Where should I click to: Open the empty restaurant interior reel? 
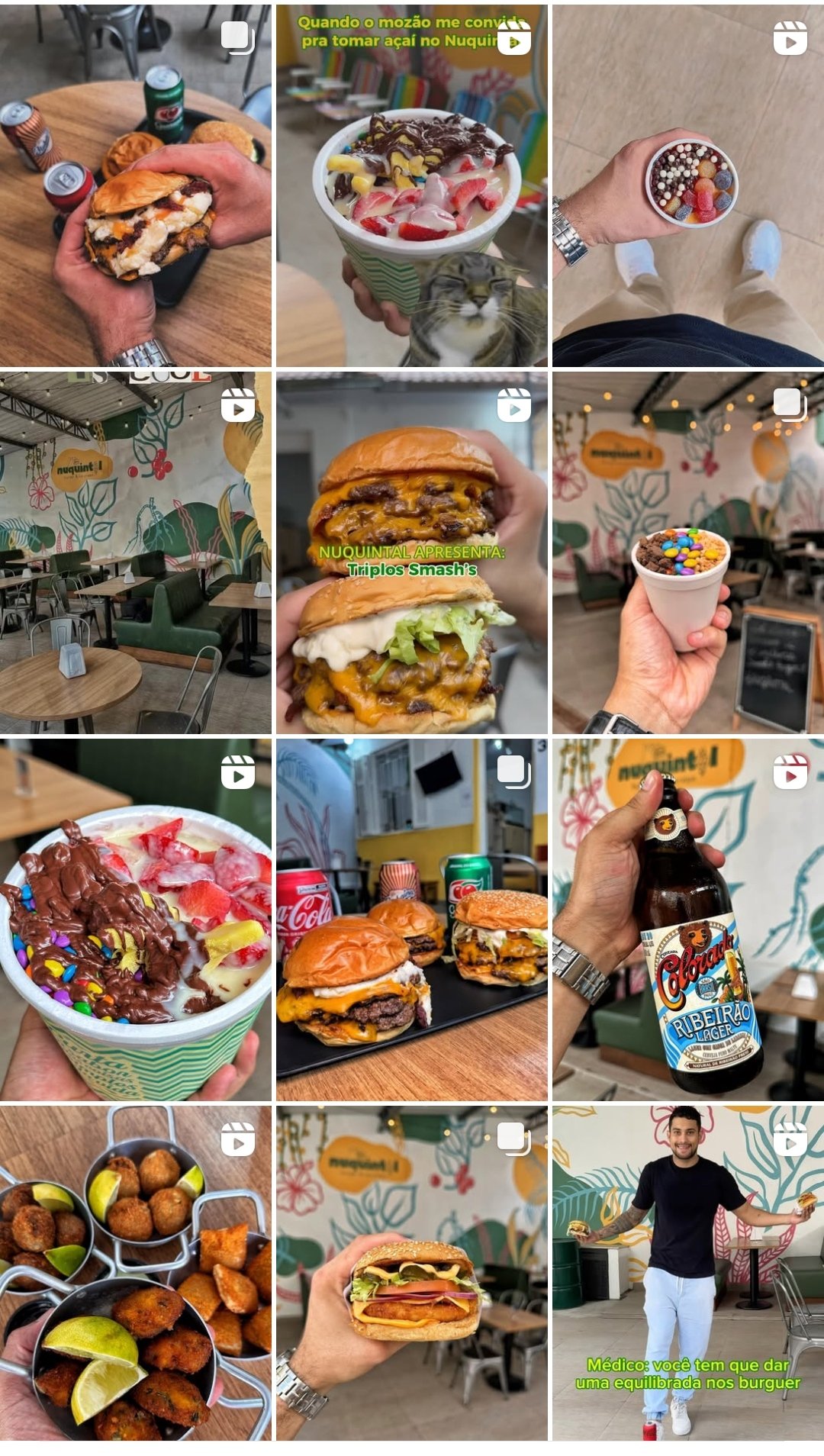click(x=136, y=552)
